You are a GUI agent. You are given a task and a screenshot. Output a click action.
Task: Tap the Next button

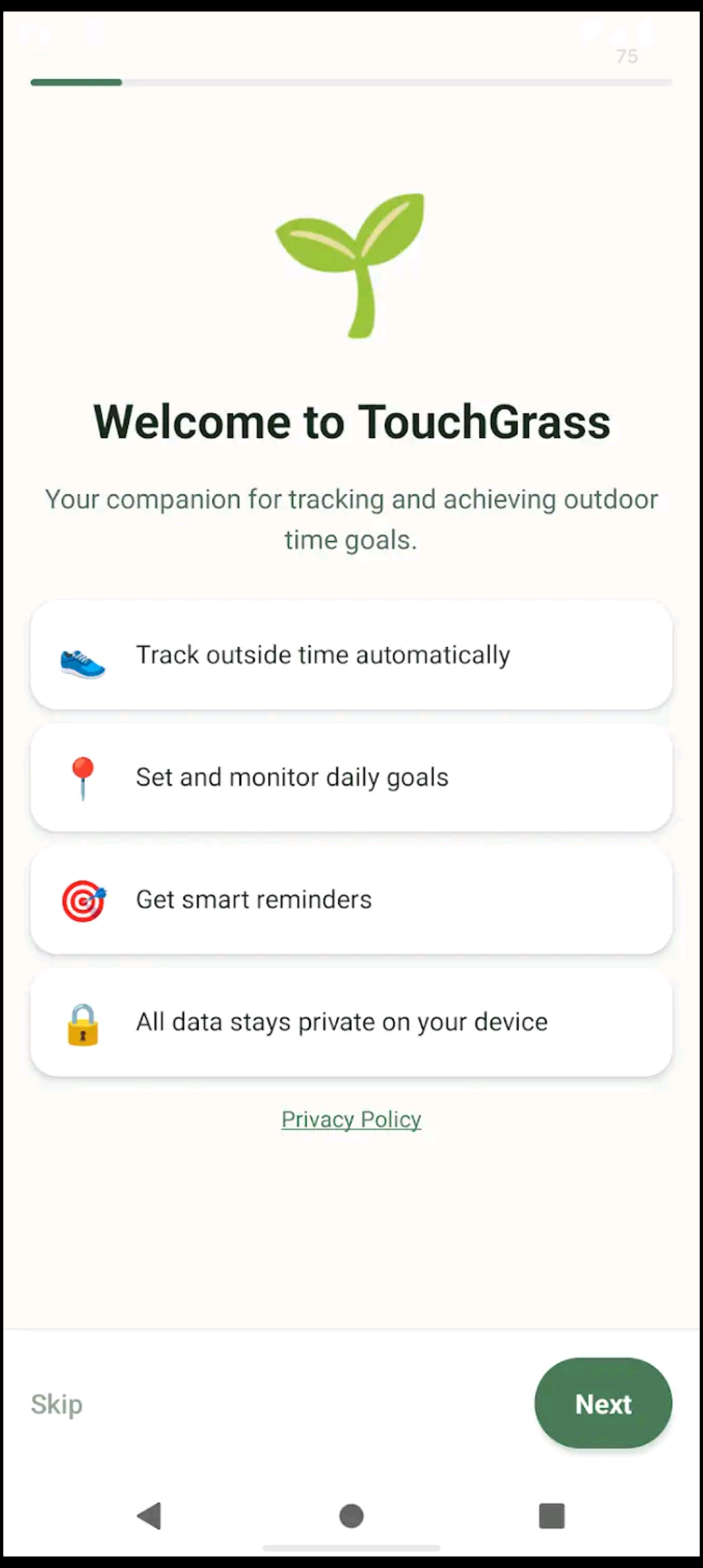click(602, 1404)
